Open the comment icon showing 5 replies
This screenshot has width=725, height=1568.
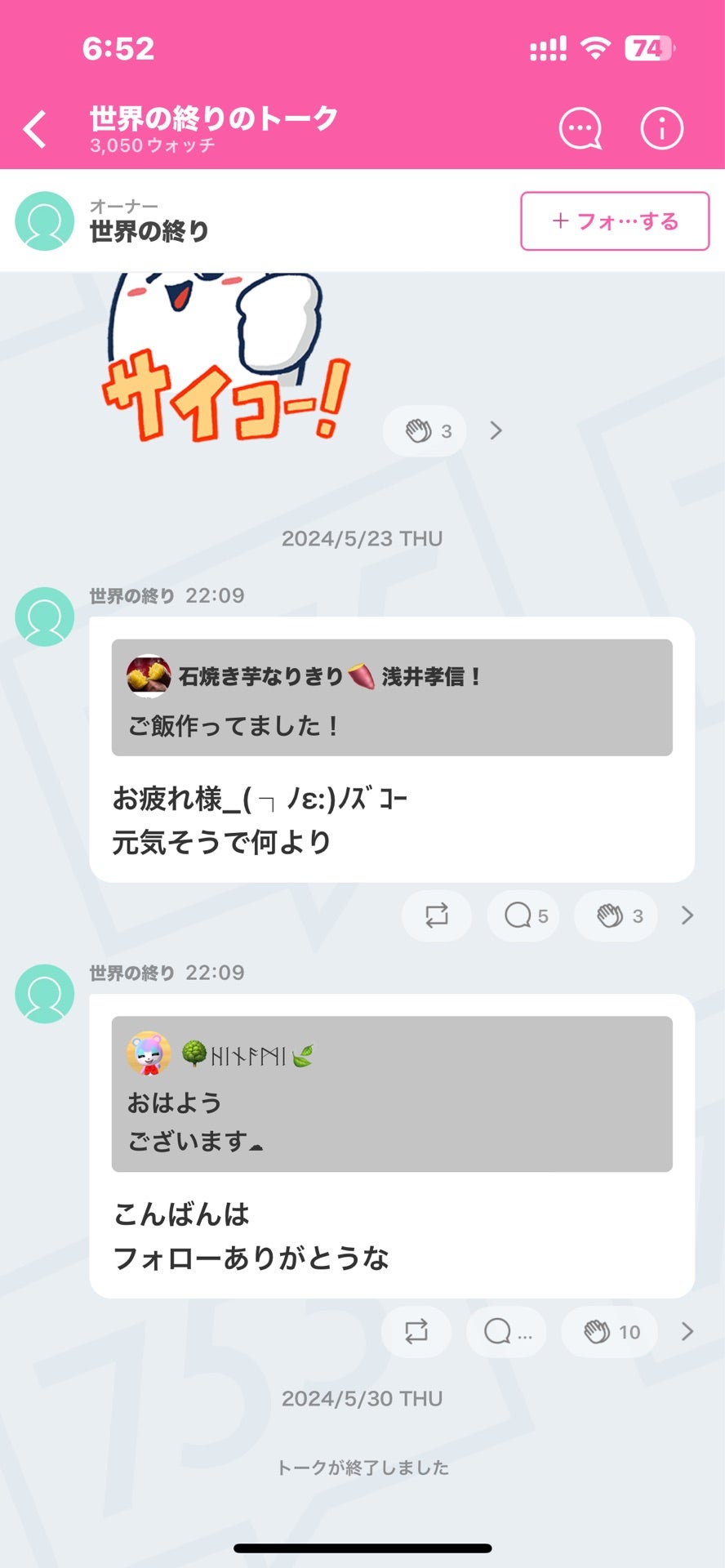point(523,915)
